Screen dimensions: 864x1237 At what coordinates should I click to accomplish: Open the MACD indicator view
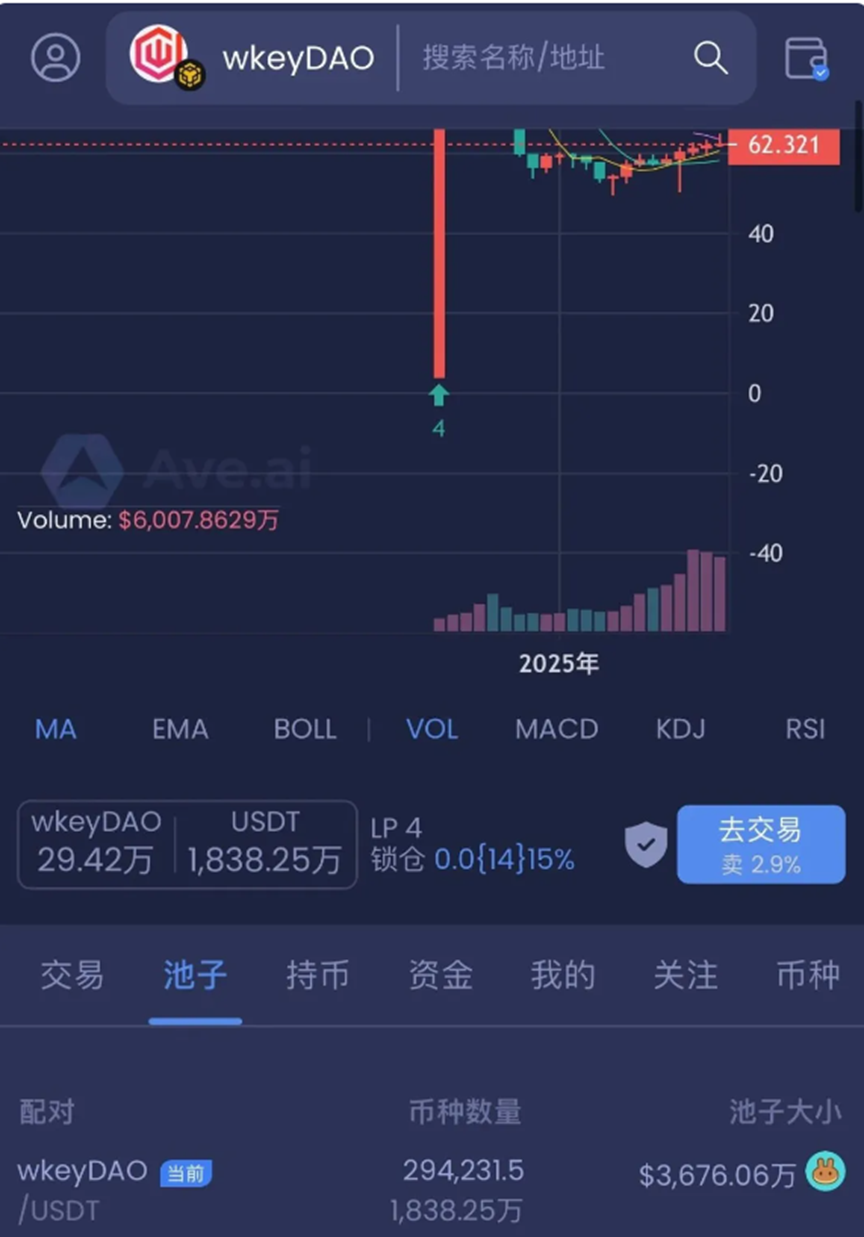pyautogui.click(x=556, y=730)
